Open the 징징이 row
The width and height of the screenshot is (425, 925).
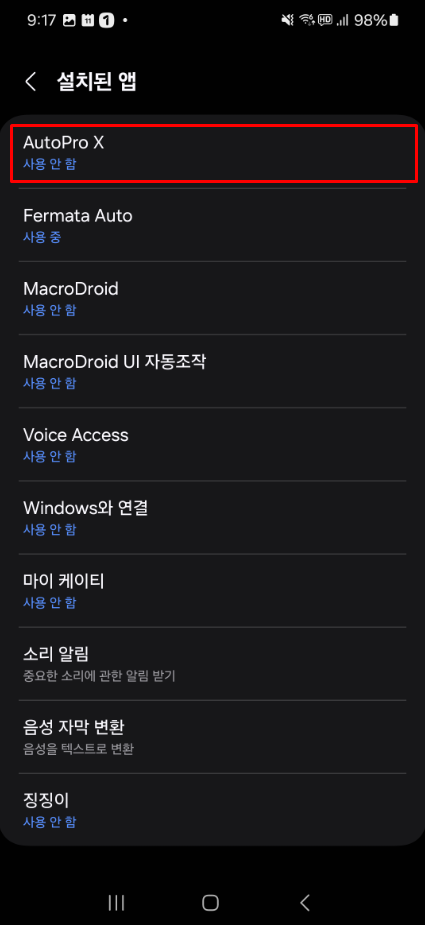tap(212, 810)
